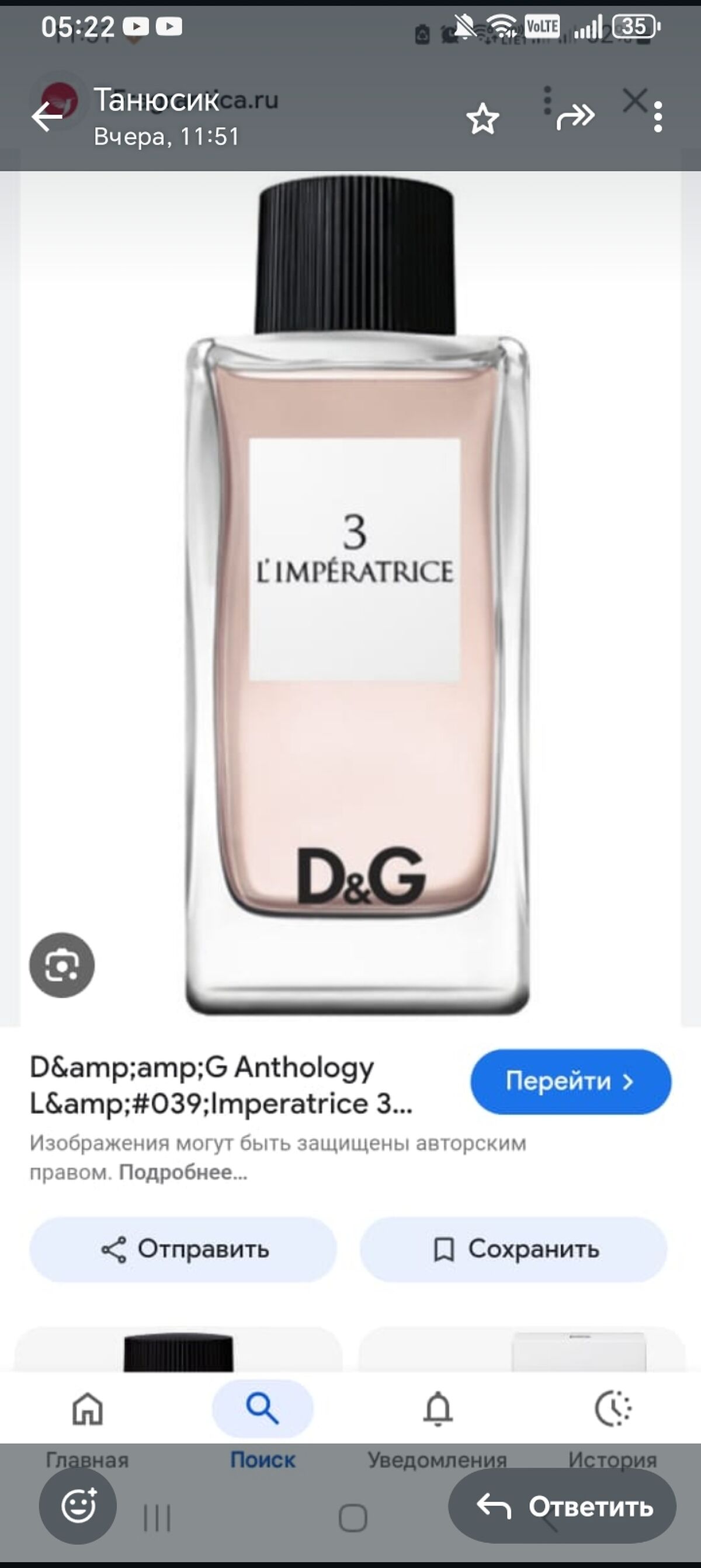Image resolution: width=701 pixels, height=1568 pixels.
Task: Go back from the image viewer
Action: click(47, 116)
